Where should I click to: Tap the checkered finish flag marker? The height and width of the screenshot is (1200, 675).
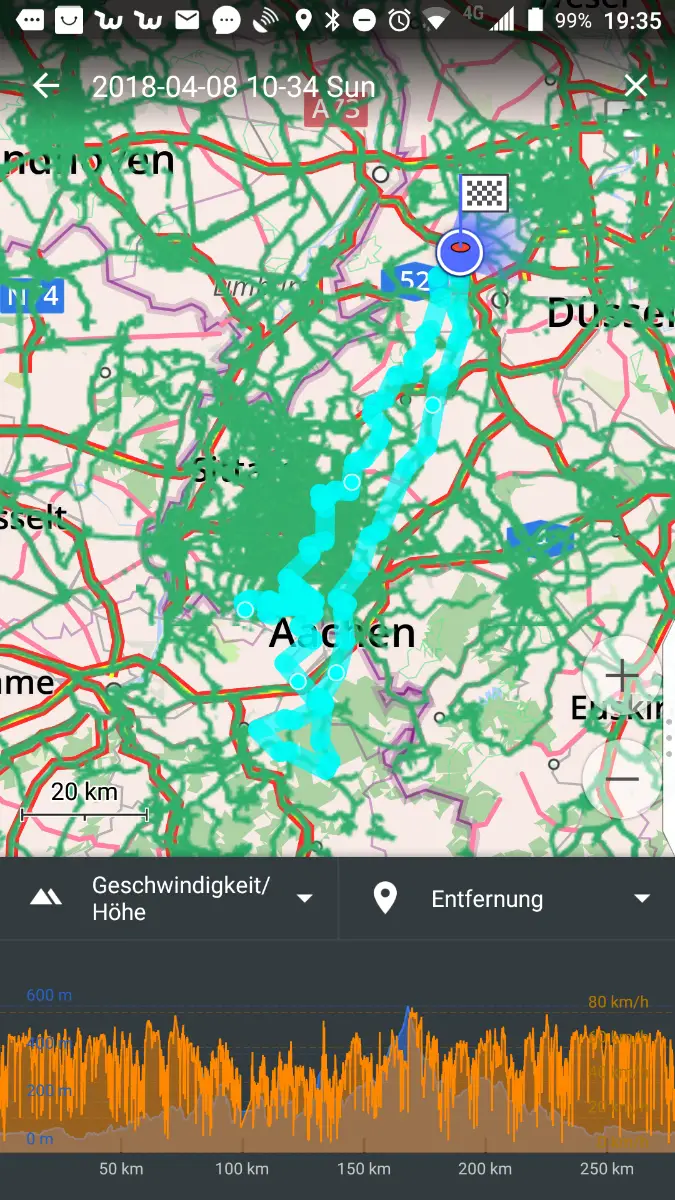click(x=484, y=192)
